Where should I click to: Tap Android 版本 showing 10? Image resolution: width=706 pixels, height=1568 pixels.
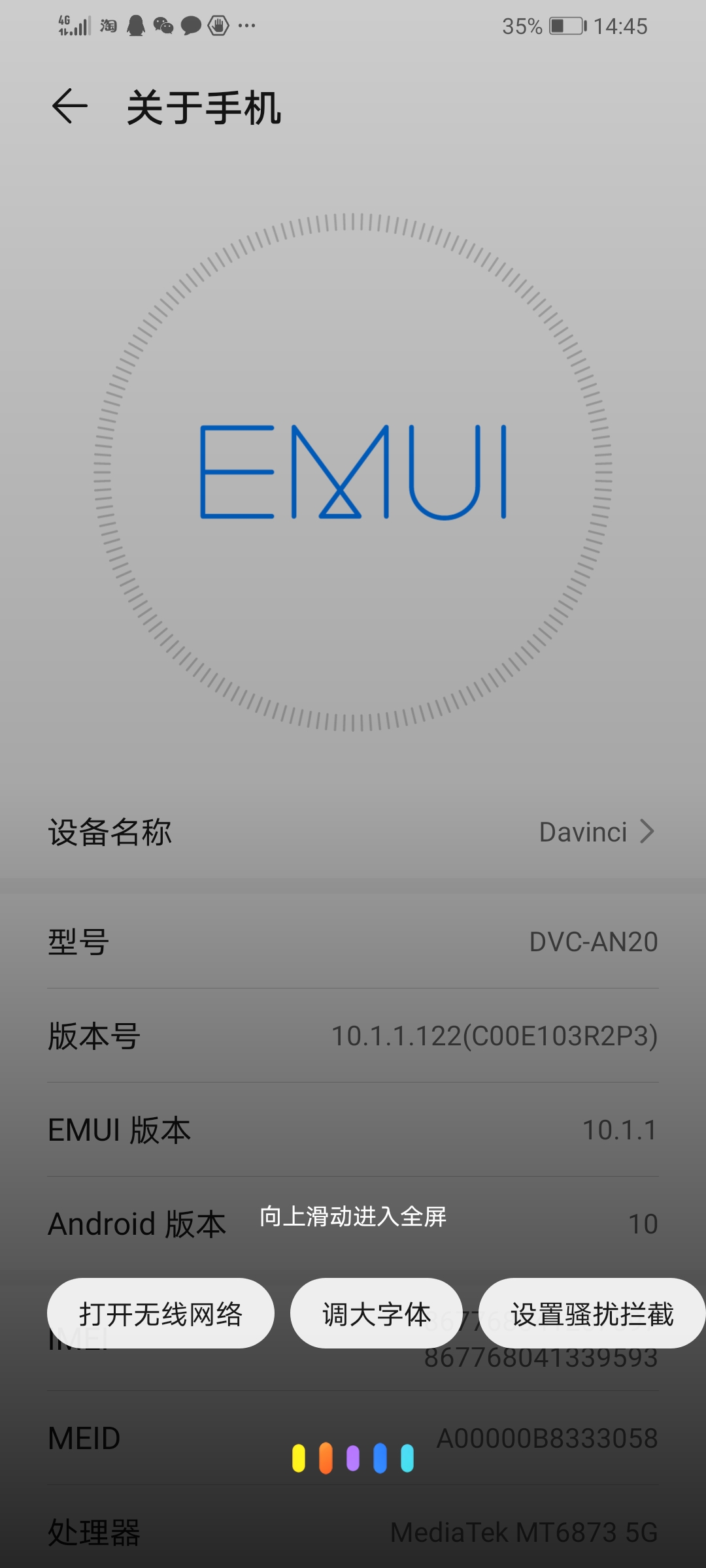[x=353, y=1224]
